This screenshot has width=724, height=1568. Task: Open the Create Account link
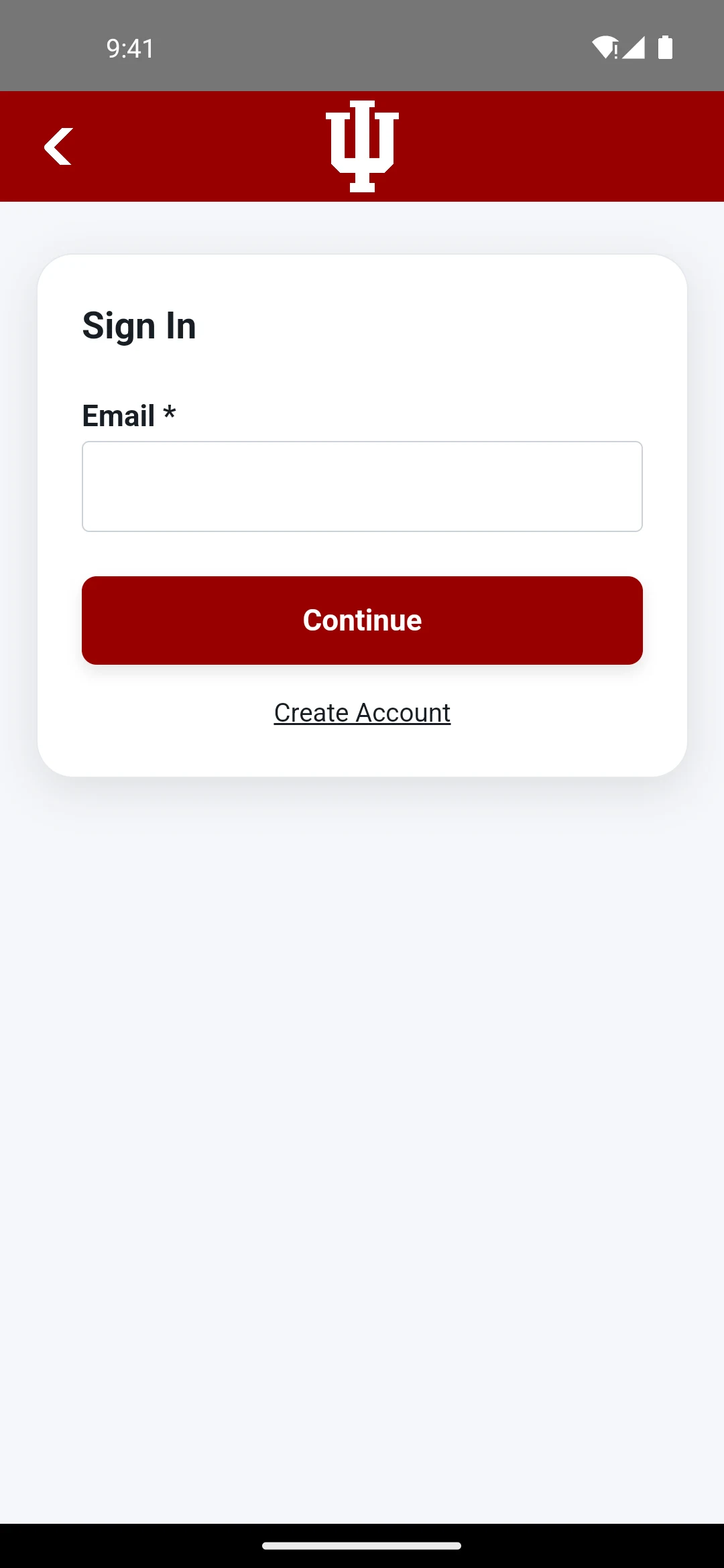[x=362, y=713]
